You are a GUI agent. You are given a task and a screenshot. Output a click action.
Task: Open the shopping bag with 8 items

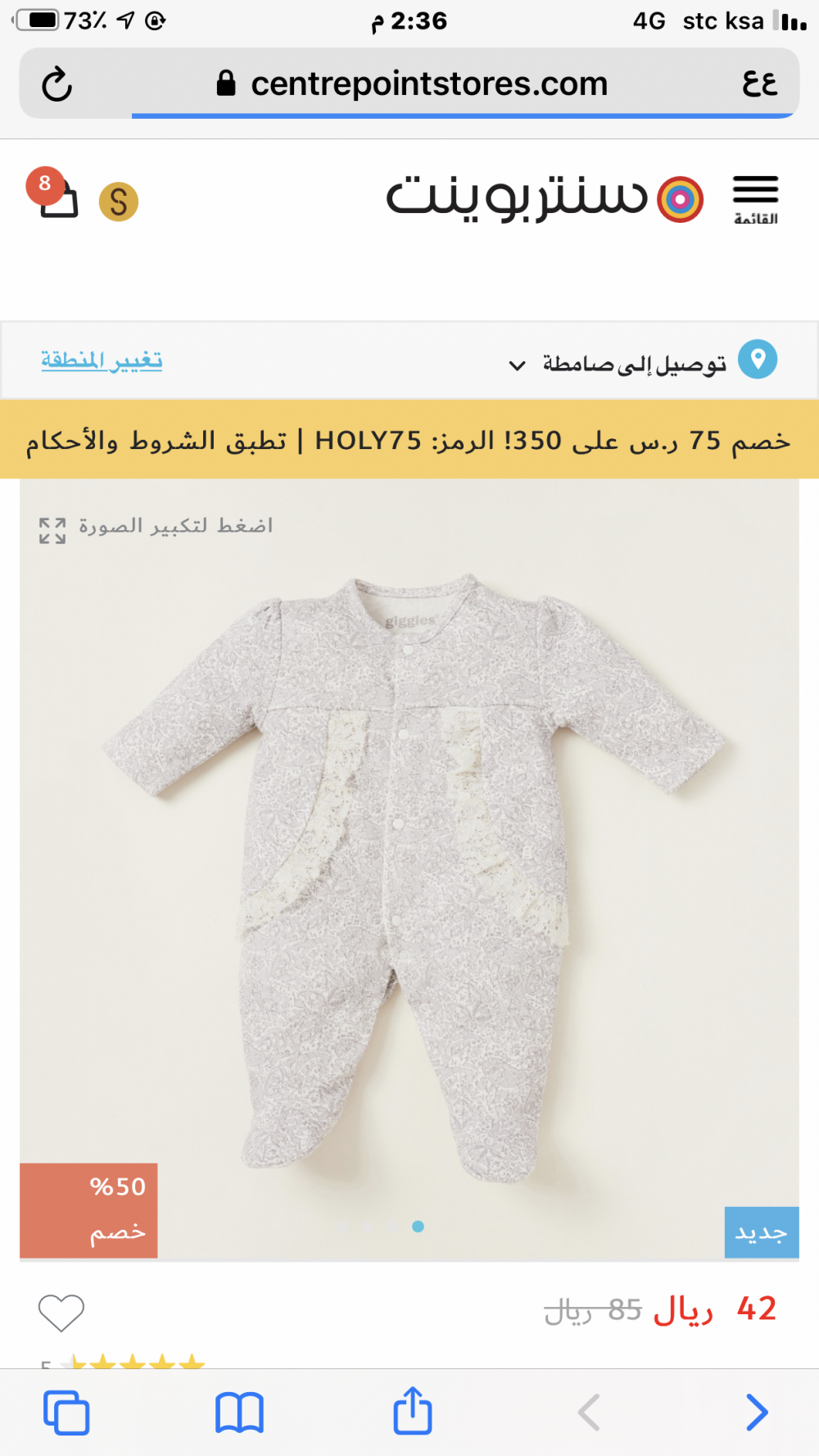(57, 197)
